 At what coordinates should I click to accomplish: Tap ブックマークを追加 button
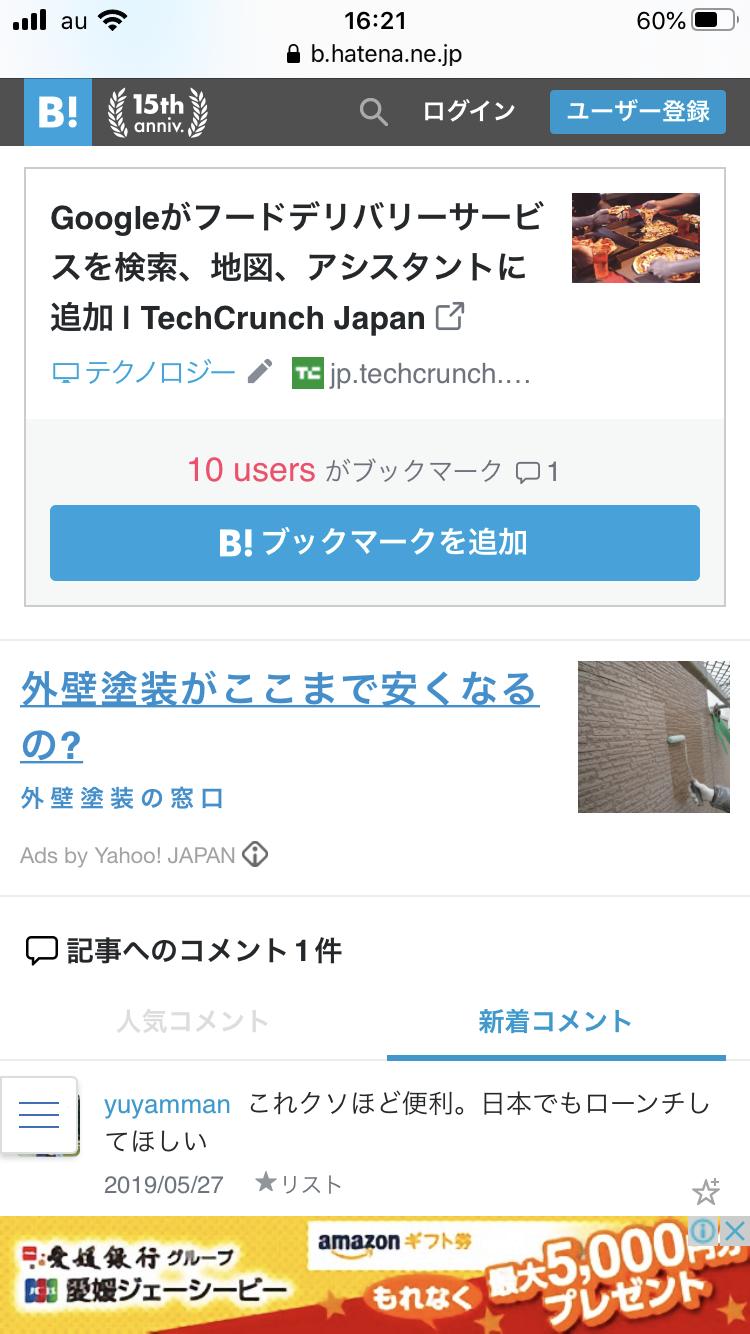coord(374,543)
